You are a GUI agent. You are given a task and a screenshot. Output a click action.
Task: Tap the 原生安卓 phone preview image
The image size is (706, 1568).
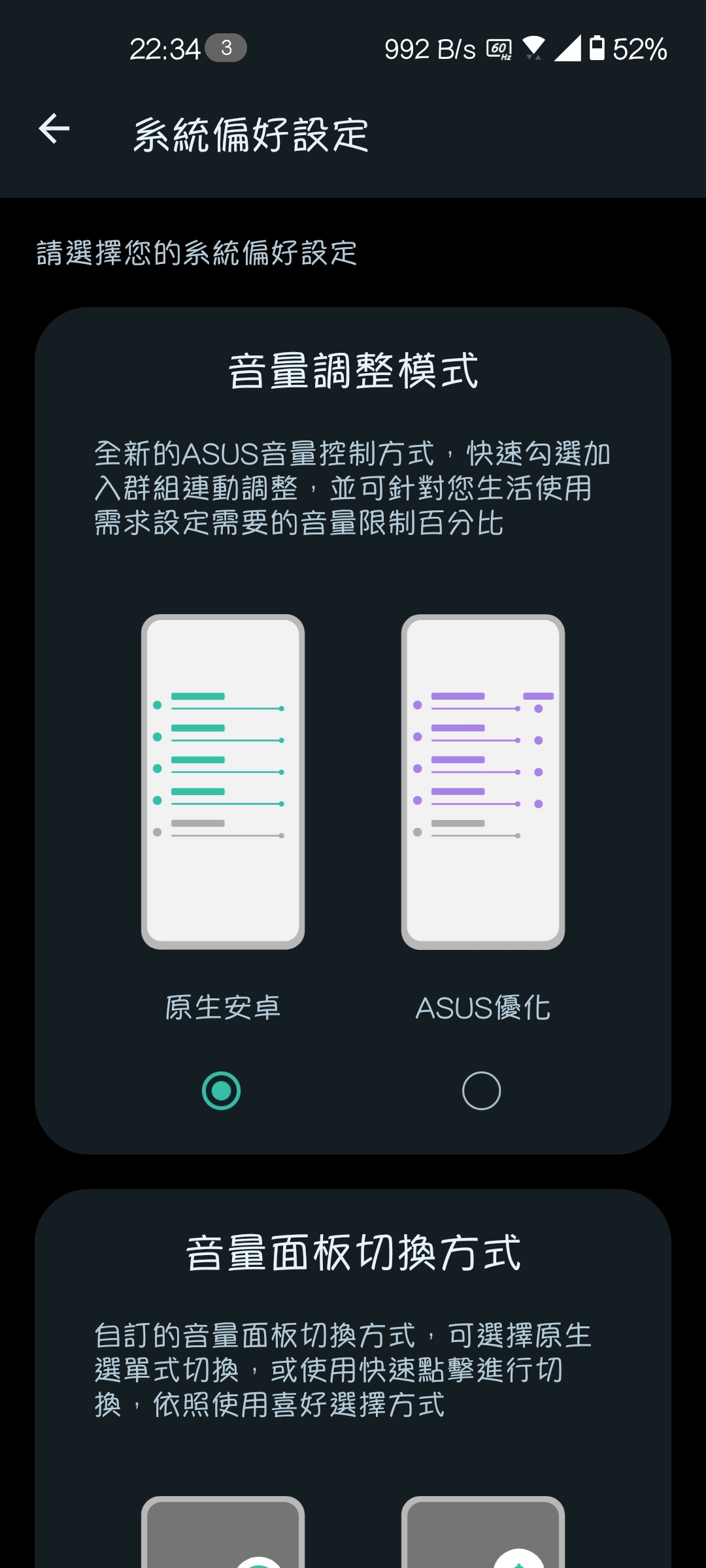[223, 781]
